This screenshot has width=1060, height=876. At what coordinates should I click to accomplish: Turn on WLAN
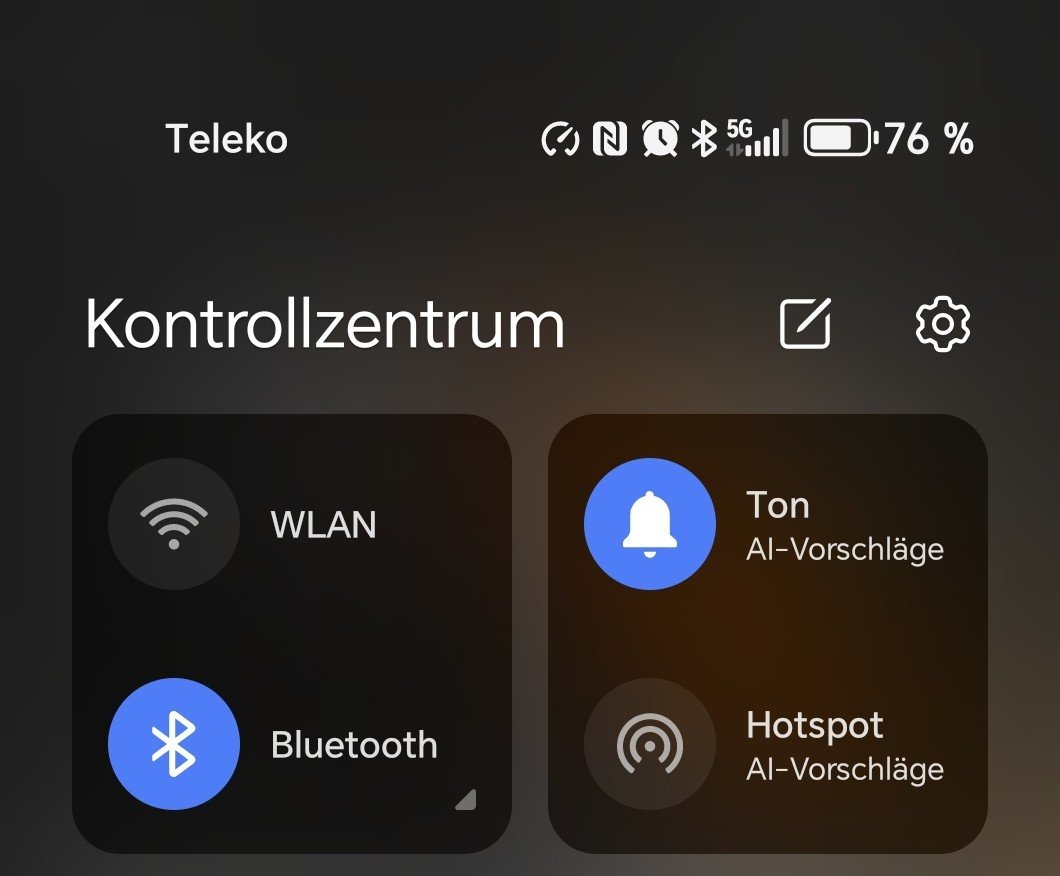point(174,524)
